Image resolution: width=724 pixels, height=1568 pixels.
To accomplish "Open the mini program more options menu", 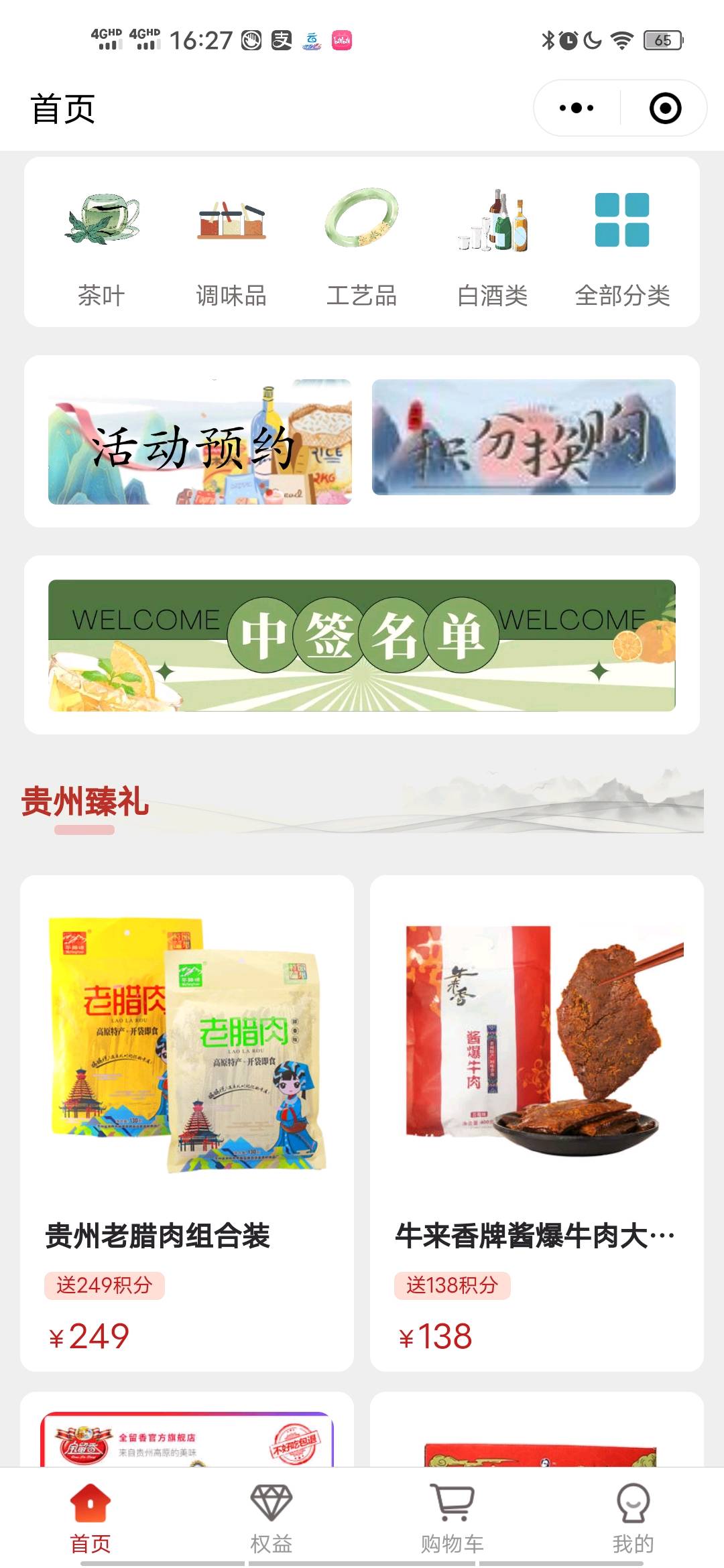I will coord(577,108).
